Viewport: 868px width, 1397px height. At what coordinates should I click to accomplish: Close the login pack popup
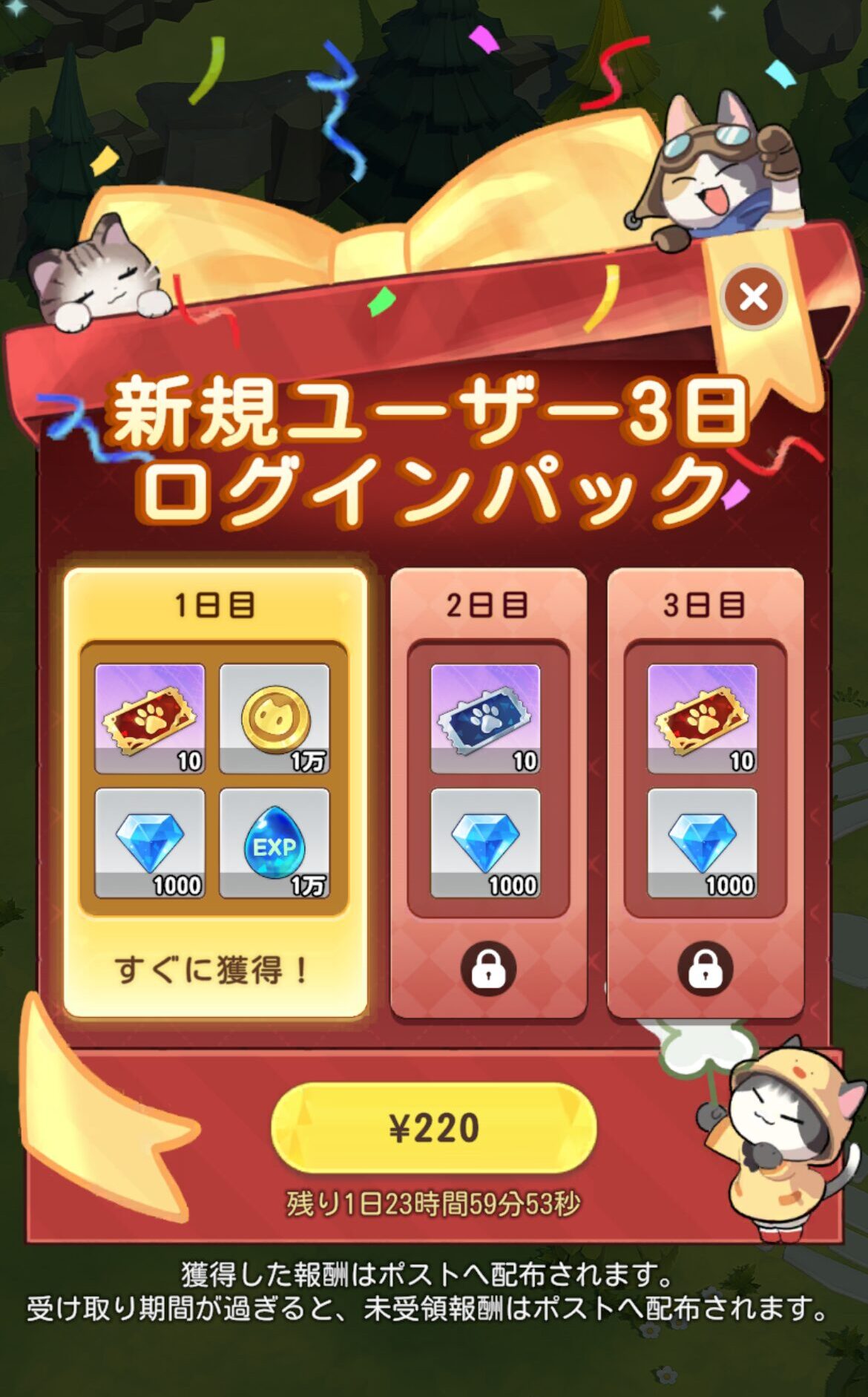754,298
